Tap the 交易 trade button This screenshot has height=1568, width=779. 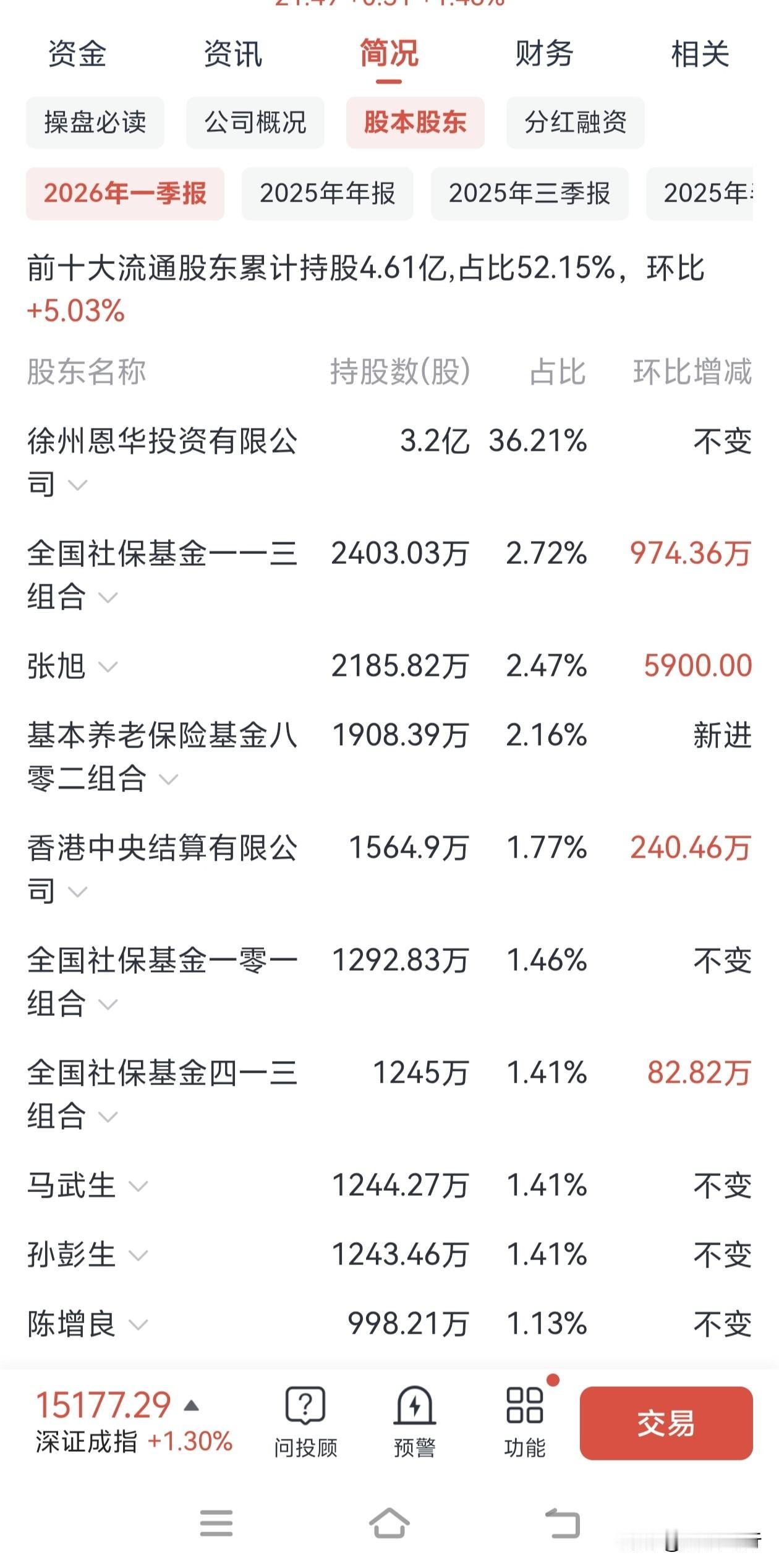665,1422
